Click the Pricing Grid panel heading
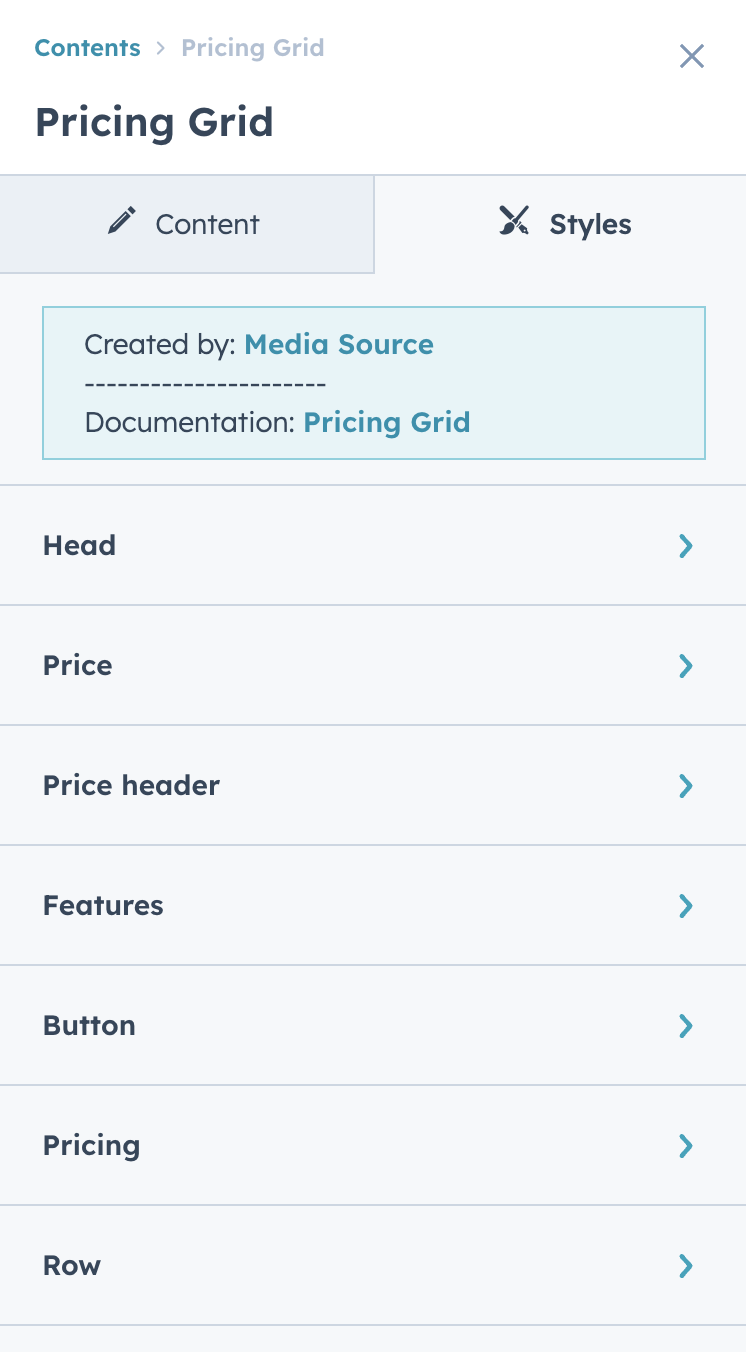This screenshot has width=746, height=1352. (x=154, y=122)
